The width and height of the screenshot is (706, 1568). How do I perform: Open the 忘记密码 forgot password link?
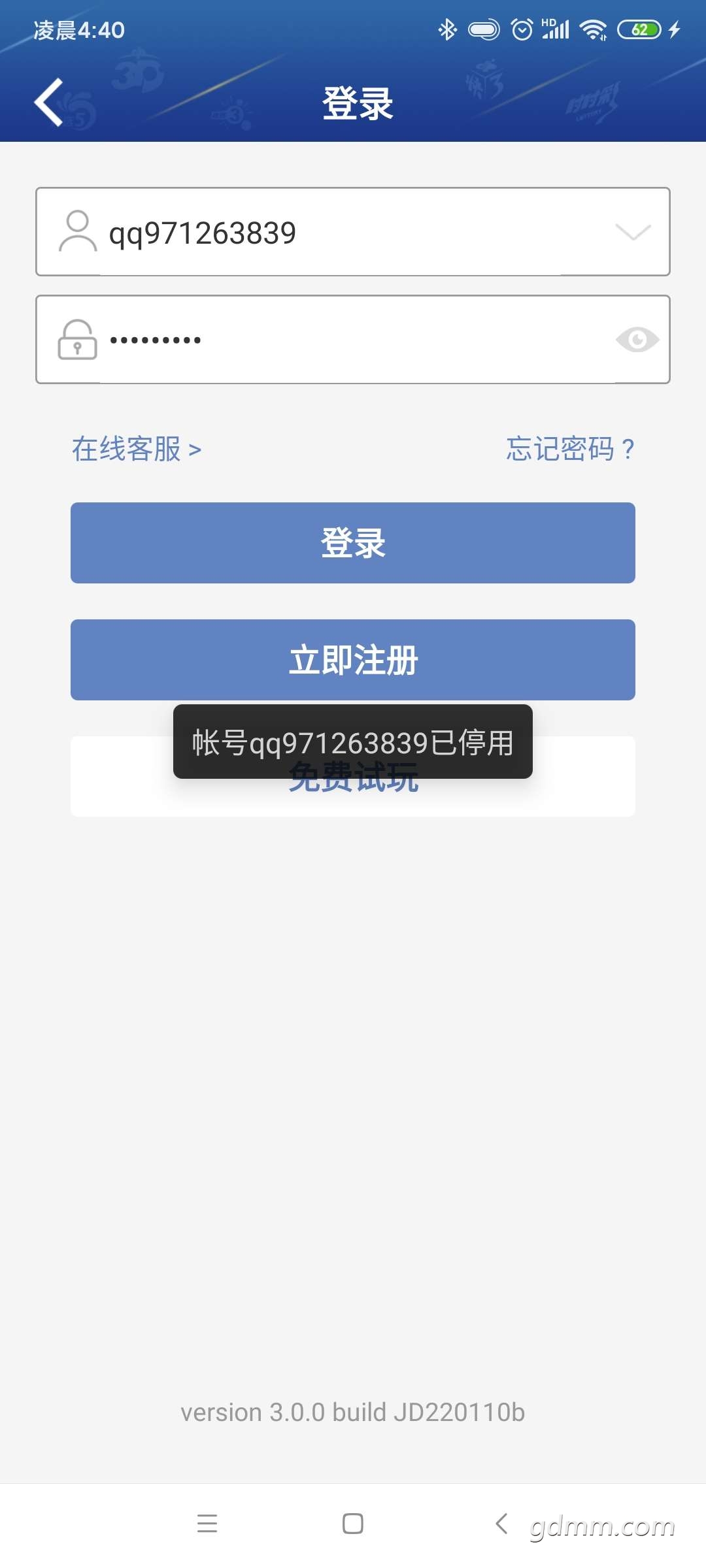pyautogui.click(x=570, y=449)
